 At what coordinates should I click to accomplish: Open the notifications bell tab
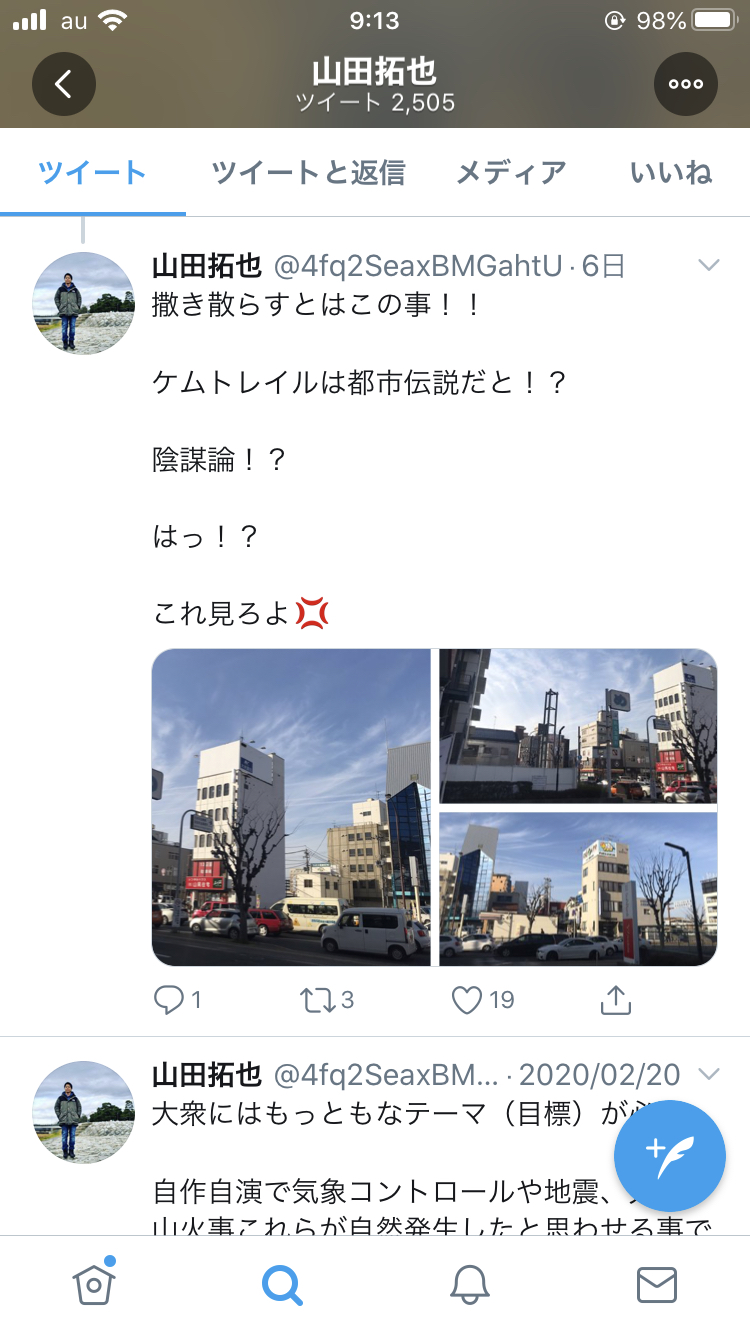click(x=469, y=1284)
